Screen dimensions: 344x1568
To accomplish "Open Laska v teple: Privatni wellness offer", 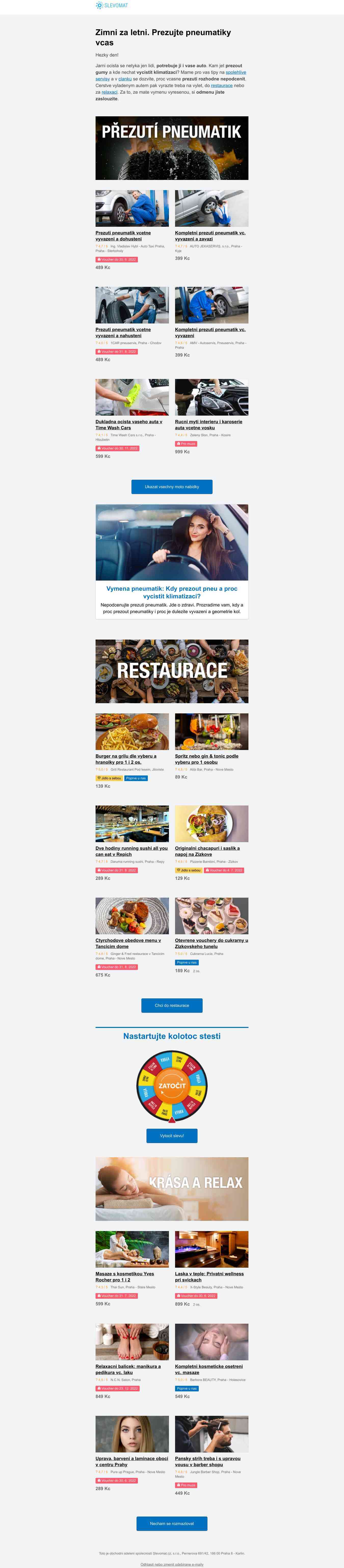I will [x=209, y=1276].
